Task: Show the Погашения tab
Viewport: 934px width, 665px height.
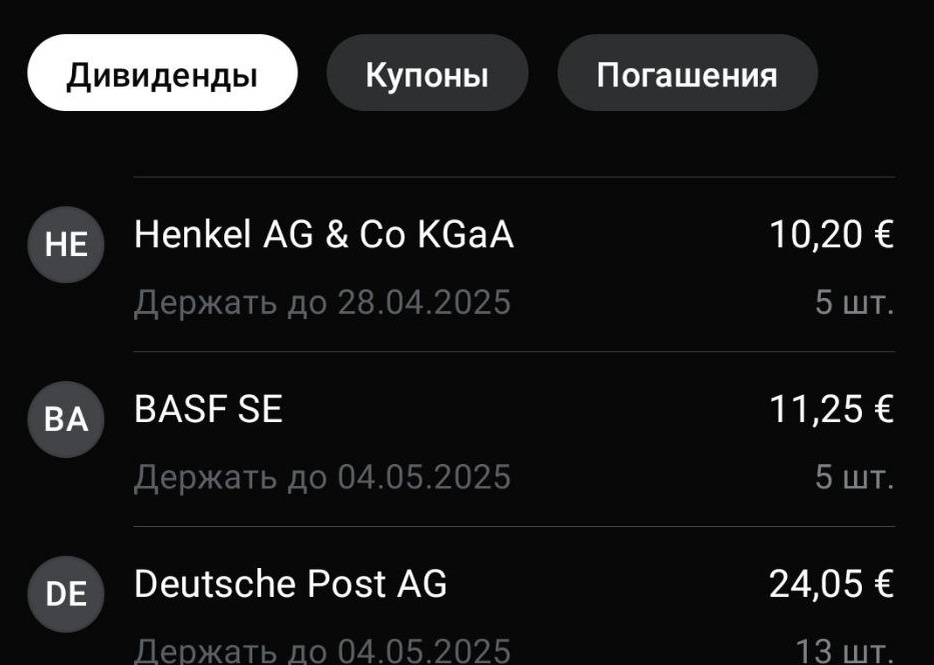Action: tap(687, 74)
